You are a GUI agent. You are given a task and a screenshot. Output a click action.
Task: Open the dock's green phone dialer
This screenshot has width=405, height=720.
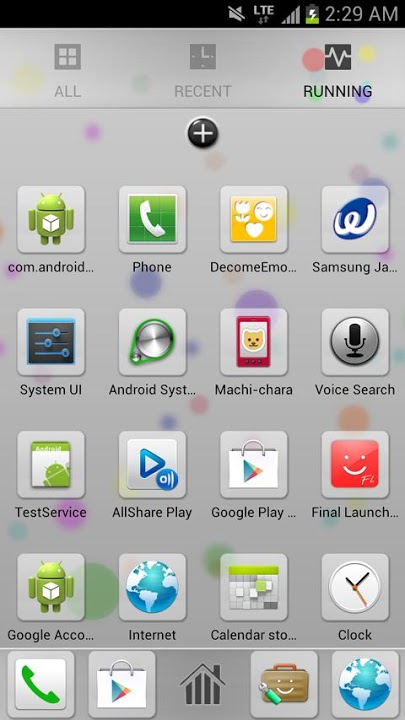click(40, 684)
